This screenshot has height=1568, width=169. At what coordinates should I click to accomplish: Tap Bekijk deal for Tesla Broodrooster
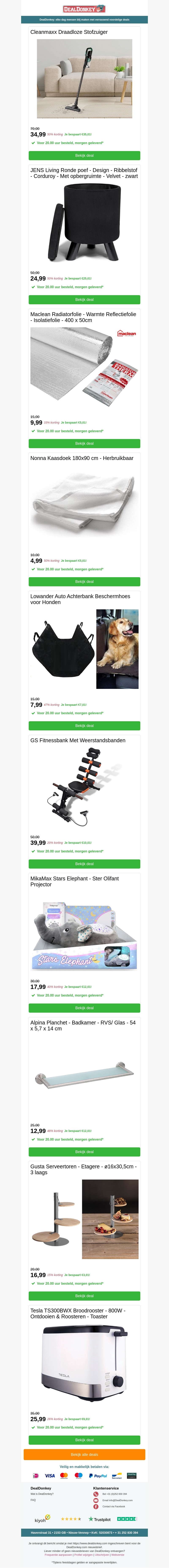84,1440
